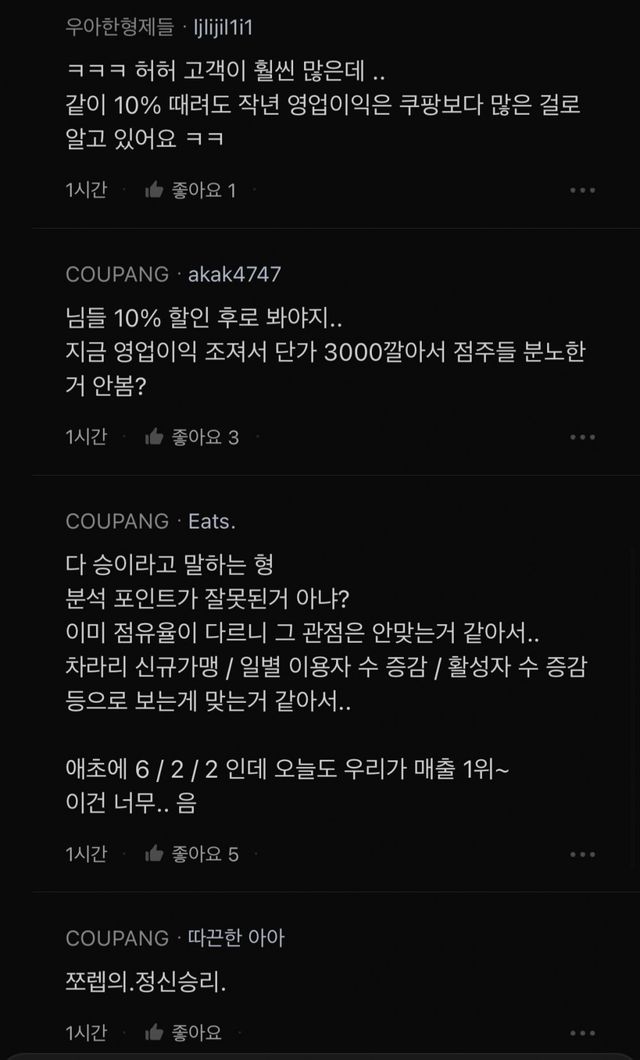This screenshot has height=1060, width=640.
Task: Open more options on ljlijil1i1's comment
Action: [x=583, y=191]
